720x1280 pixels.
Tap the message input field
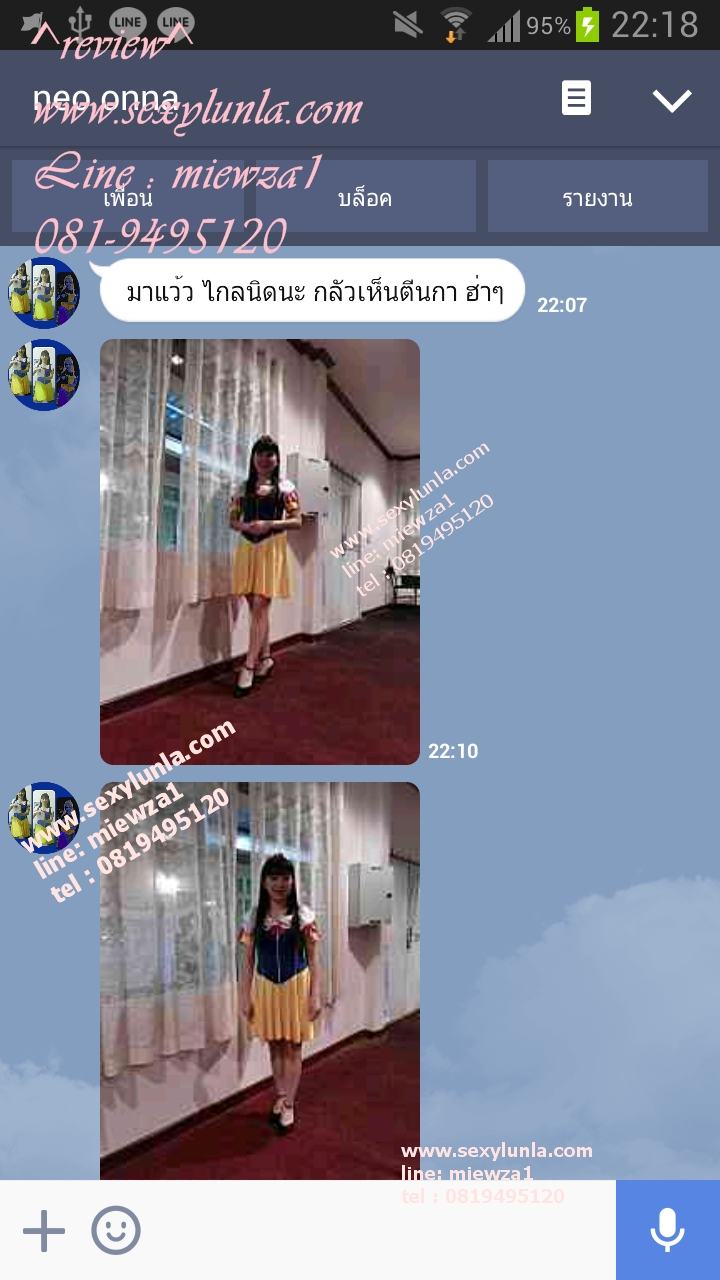pos(380,1231)
